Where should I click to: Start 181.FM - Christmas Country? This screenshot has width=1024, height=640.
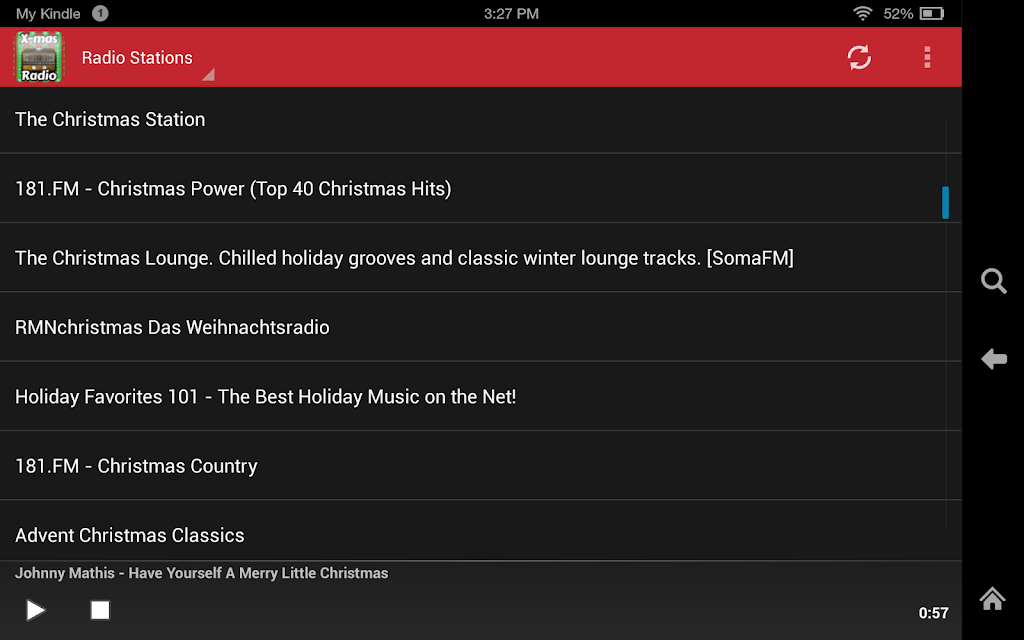481,465
